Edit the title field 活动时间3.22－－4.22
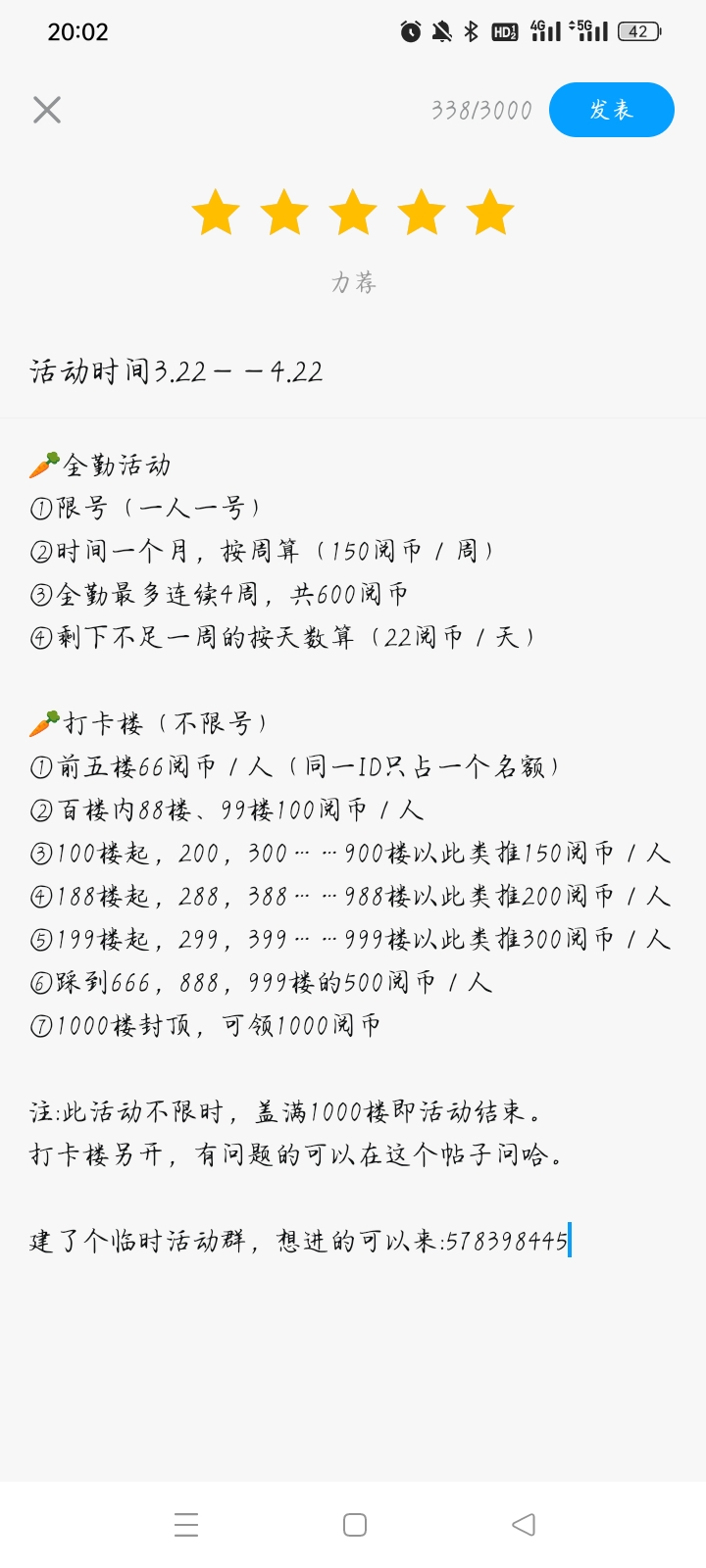 [176, 371]
